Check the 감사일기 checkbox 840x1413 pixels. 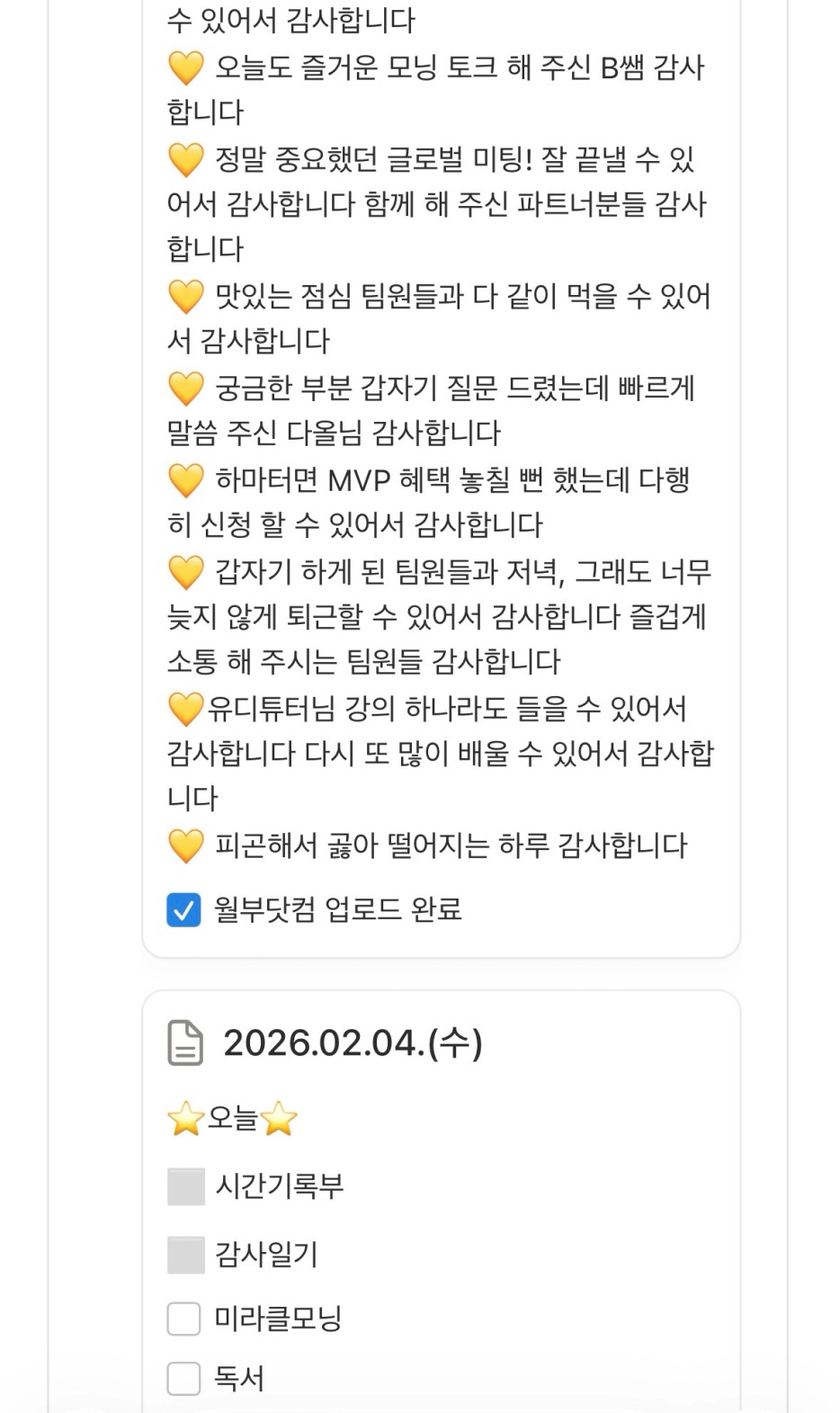click(x=186, y=1255)
